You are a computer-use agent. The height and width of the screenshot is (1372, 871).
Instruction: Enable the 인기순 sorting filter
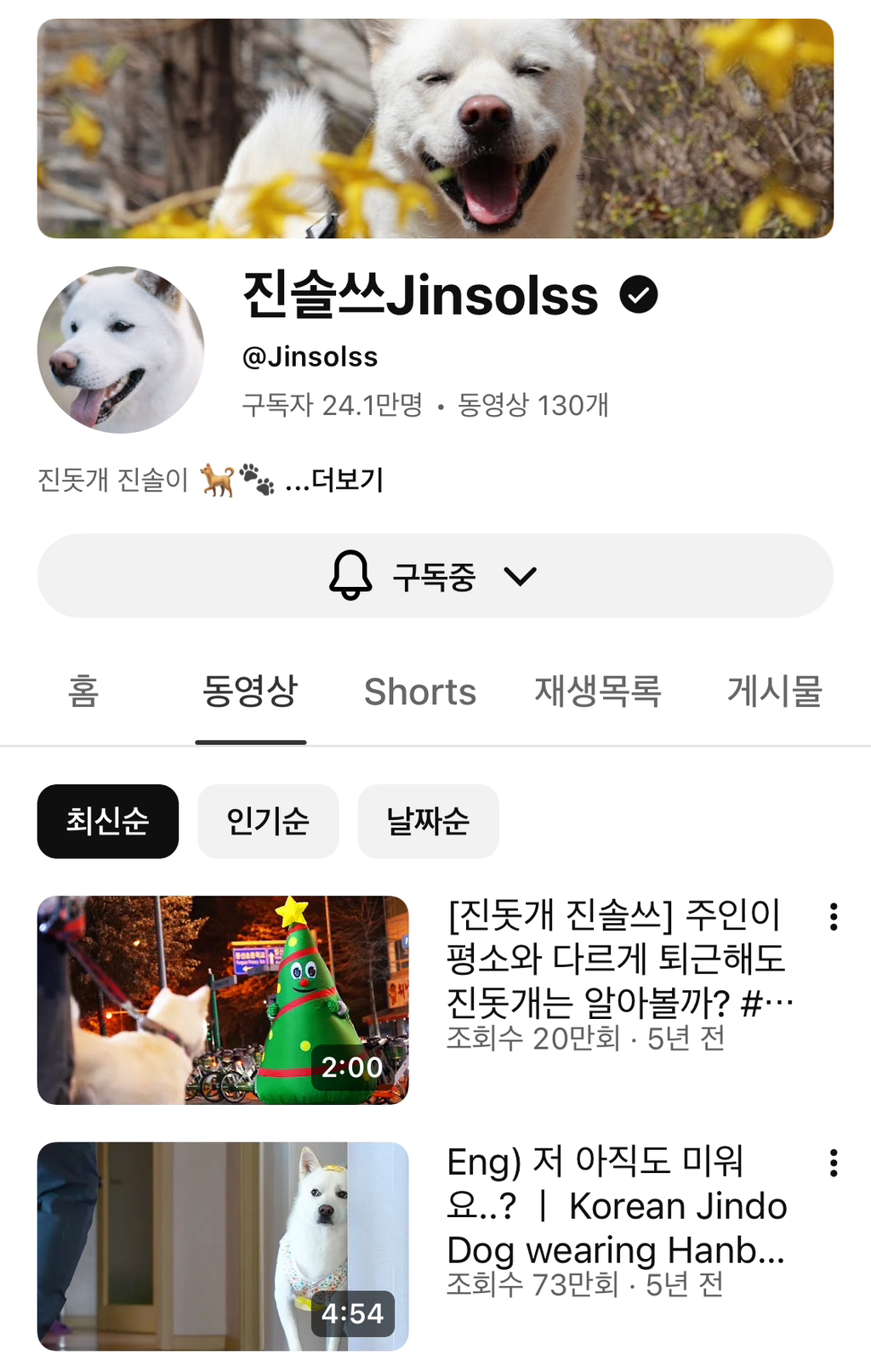pyautogui.click(x=267, y=821)
